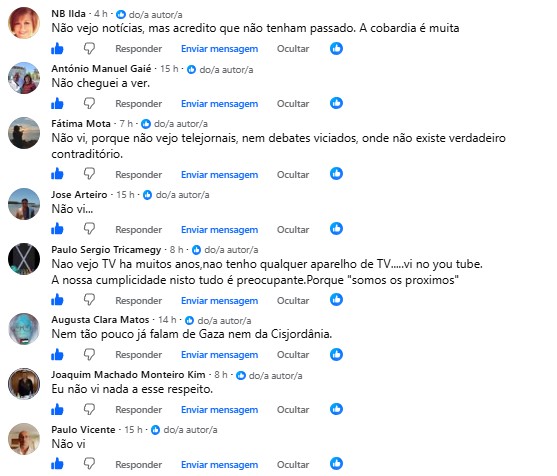
Task: View Paulo Sergio Tricamegy's profile name
Action: 106,250
